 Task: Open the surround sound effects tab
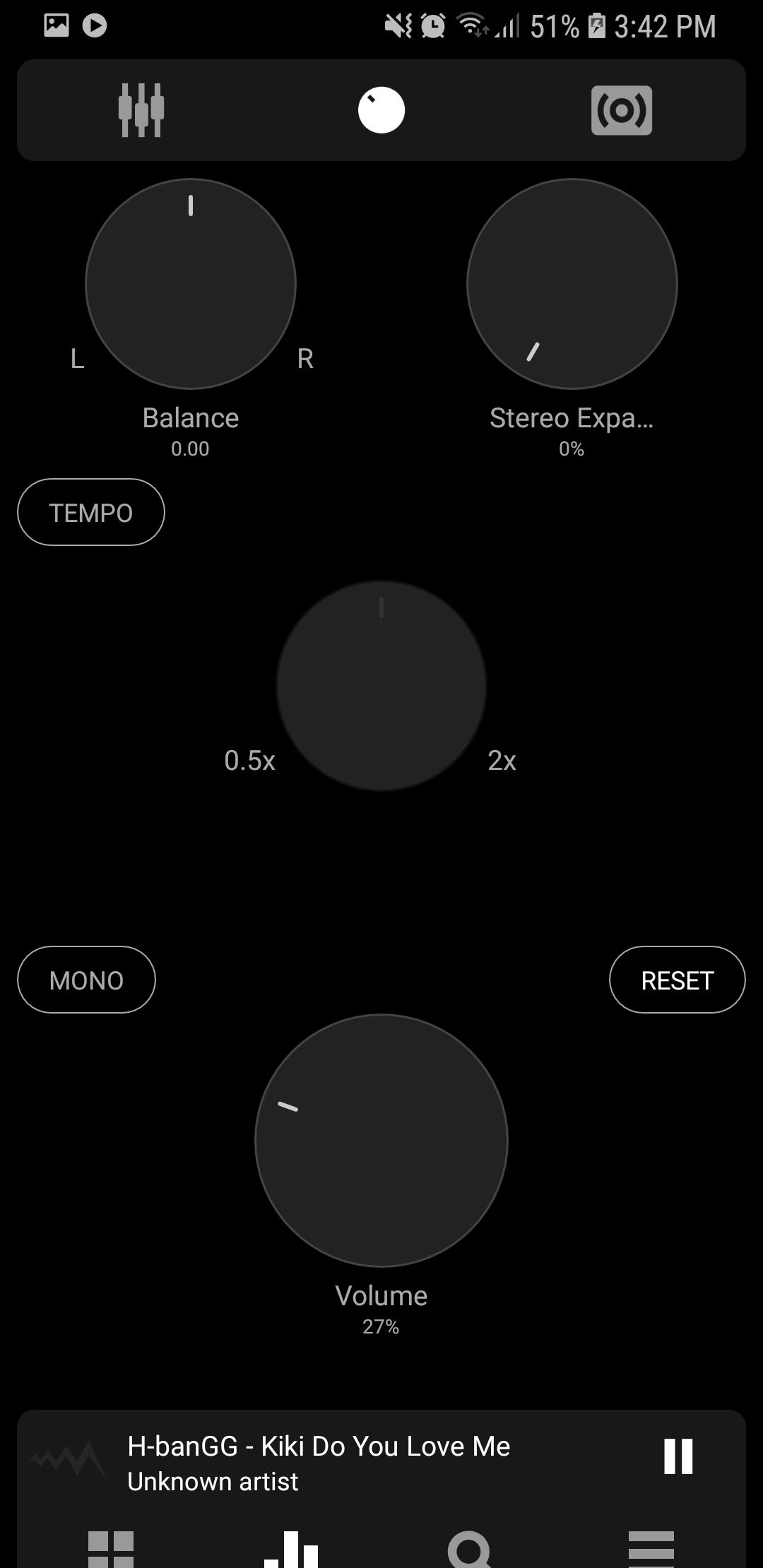click(x=622, y=109)
